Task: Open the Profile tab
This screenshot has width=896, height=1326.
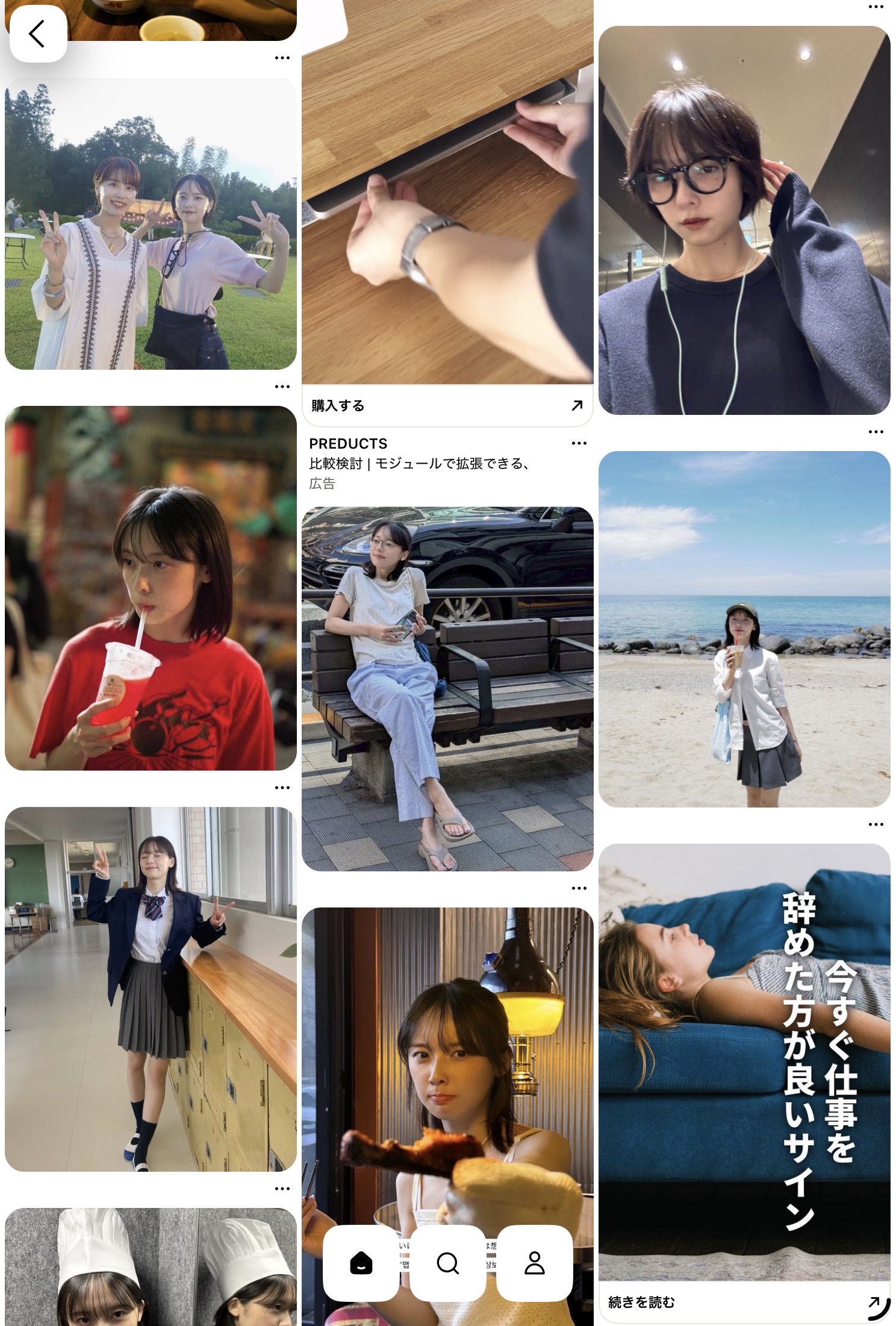Action: (534, 1262)
